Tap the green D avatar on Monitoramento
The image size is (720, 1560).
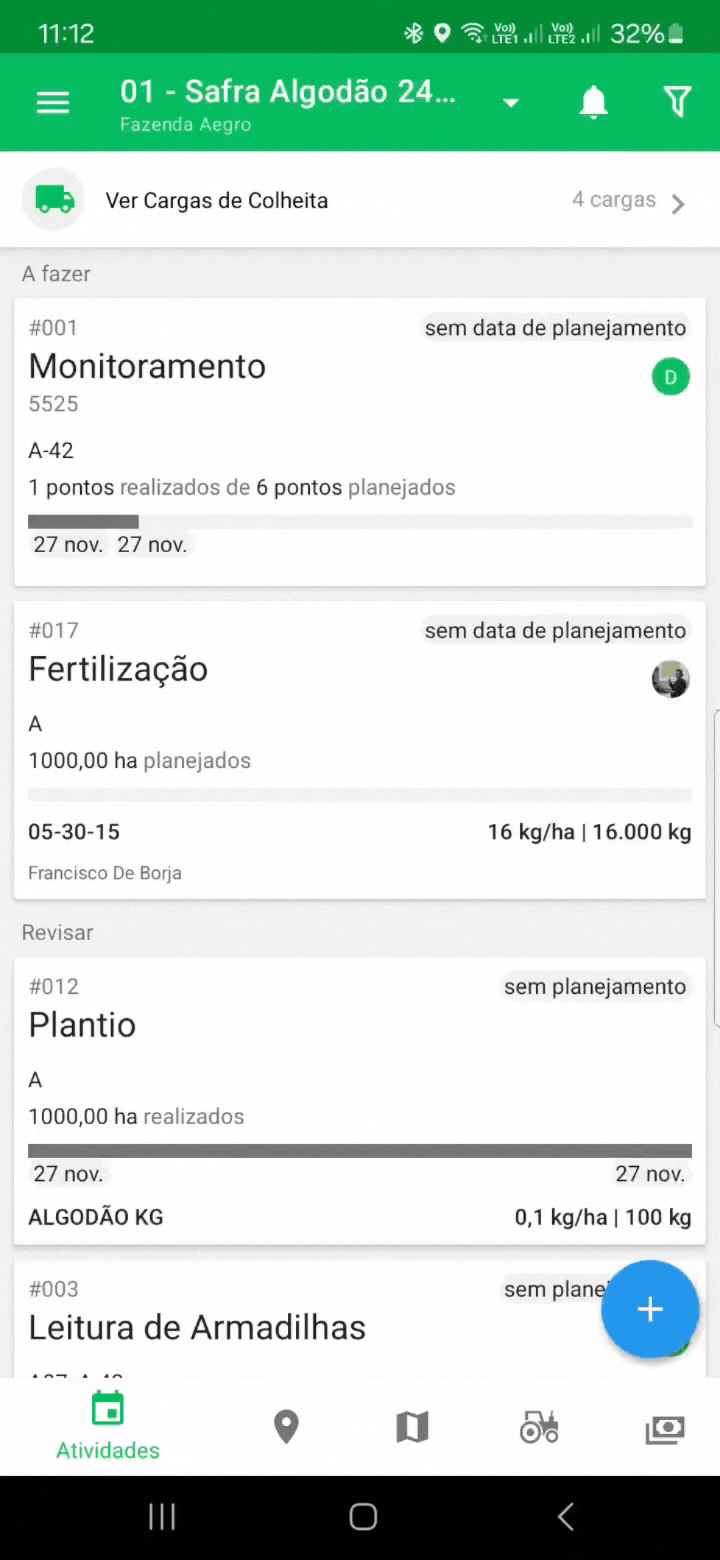[x=671, y=377]
